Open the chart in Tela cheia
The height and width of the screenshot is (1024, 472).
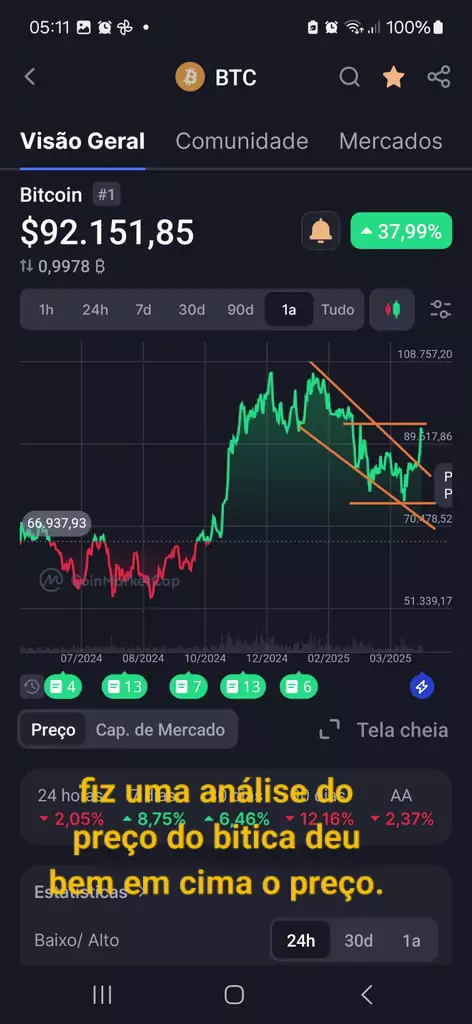click(384, 729)
